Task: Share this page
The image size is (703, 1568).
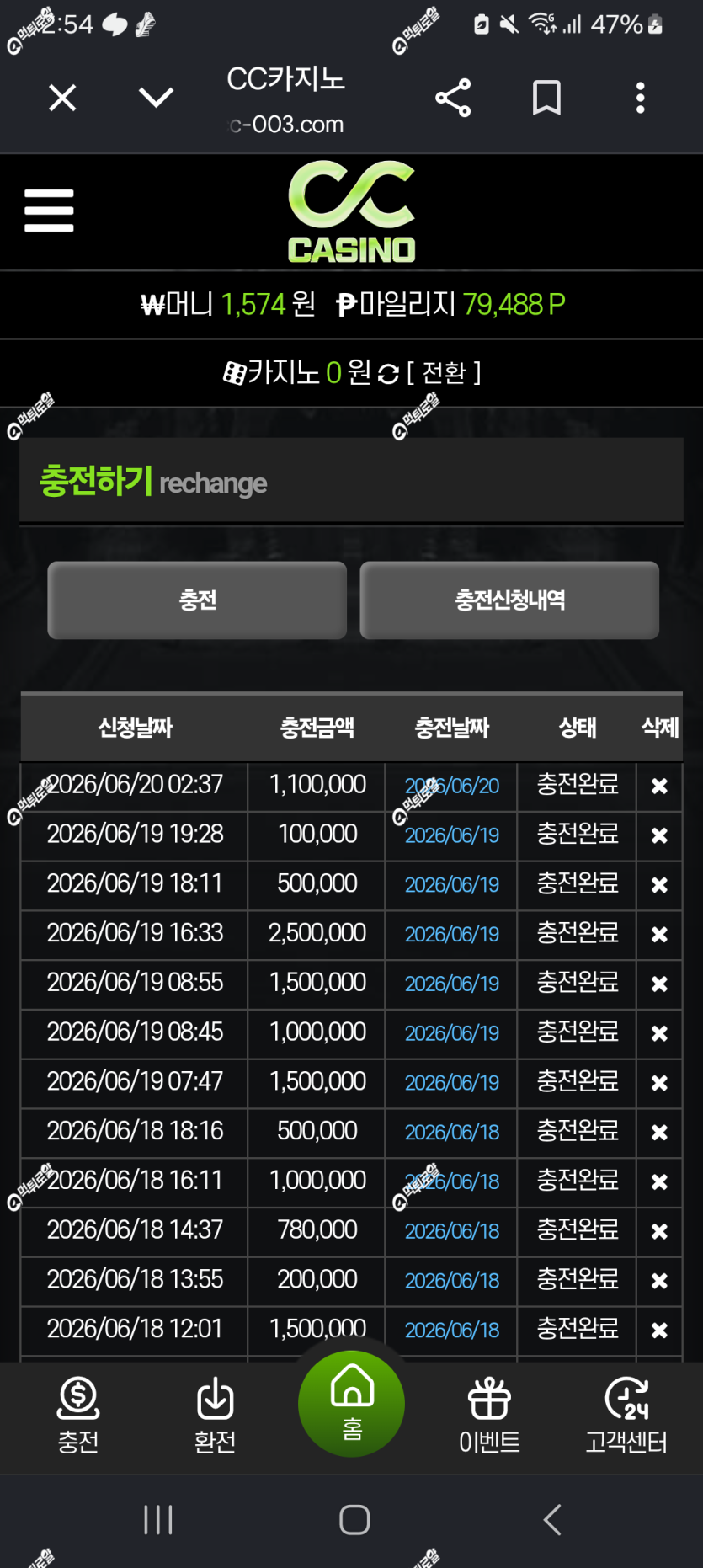Action: (453, 98)
